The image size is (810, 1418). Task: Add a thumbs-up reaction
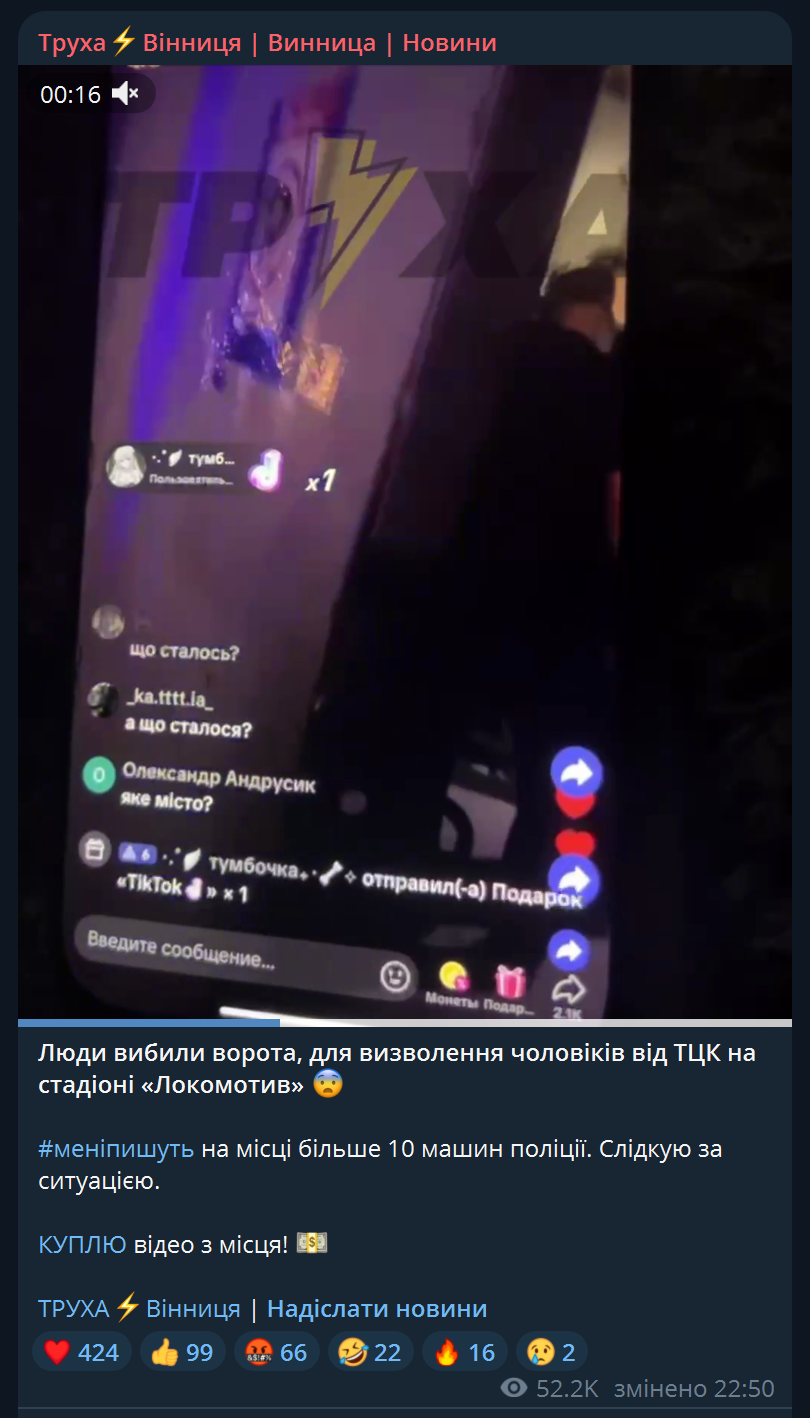[x=181, y=1352]
